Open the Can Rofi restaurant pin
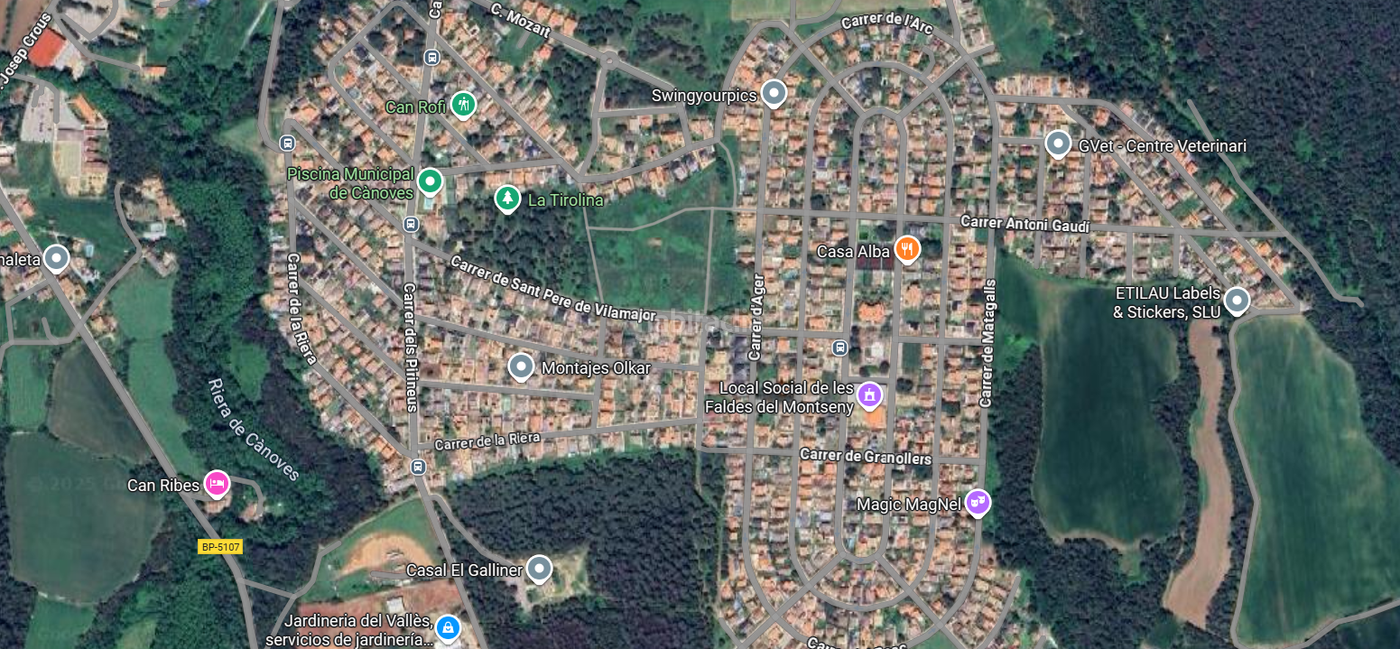The width and height of the screenshot is (1400, 649). tap(462, 104)
